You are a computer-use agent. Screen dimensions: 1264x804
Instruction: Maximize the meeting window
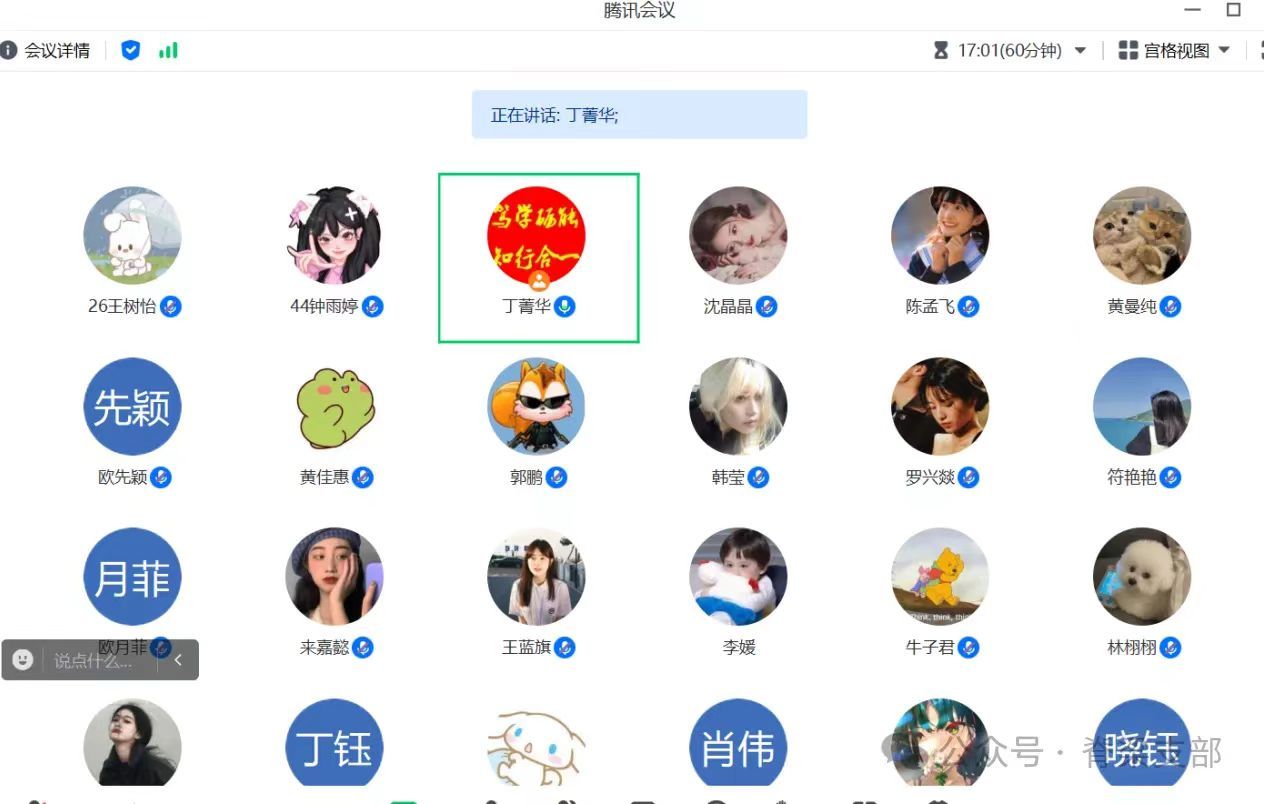click(1233, 10)
